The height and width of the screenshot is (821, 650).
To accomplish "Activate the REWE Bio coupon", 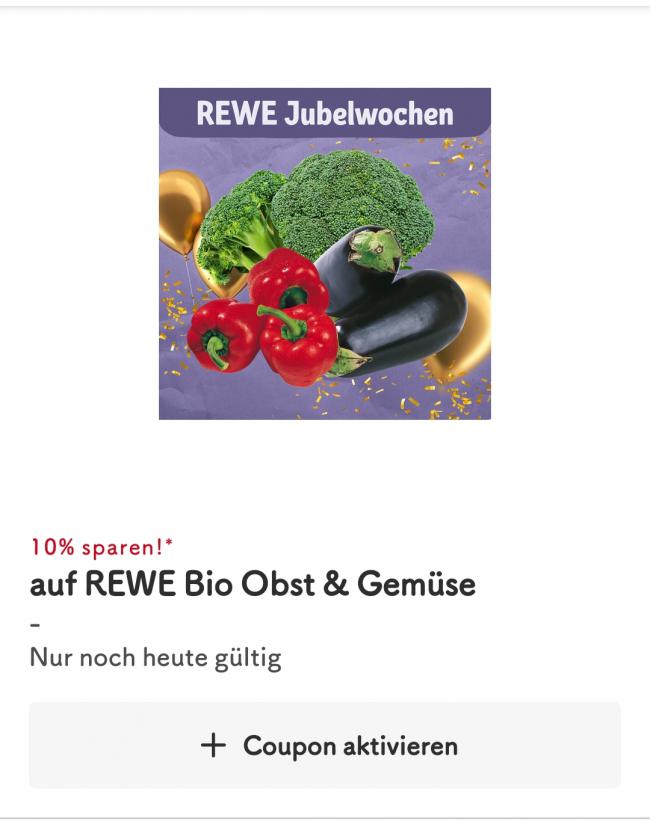I will tap(325, 746).
